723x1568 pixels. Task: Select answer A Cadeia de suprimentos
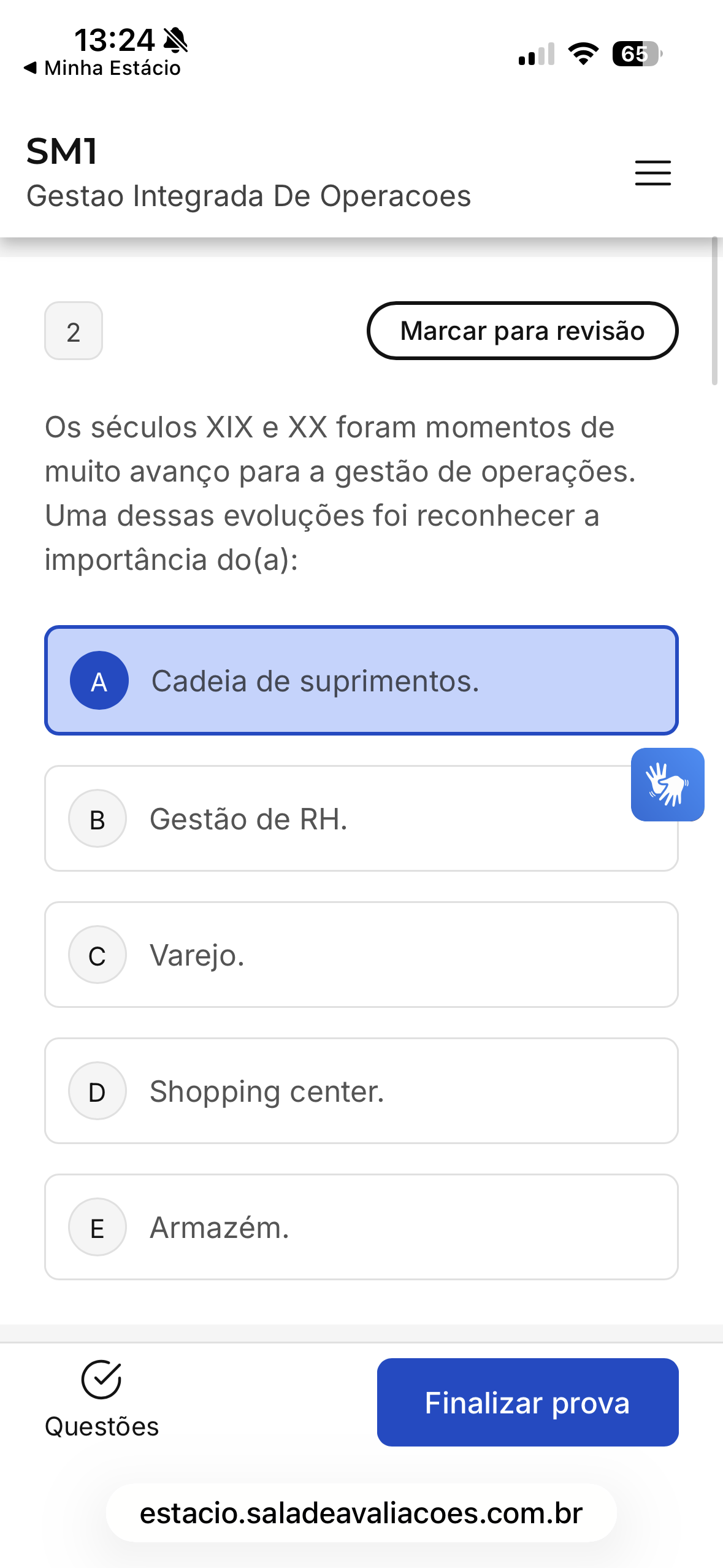point(361,680)
